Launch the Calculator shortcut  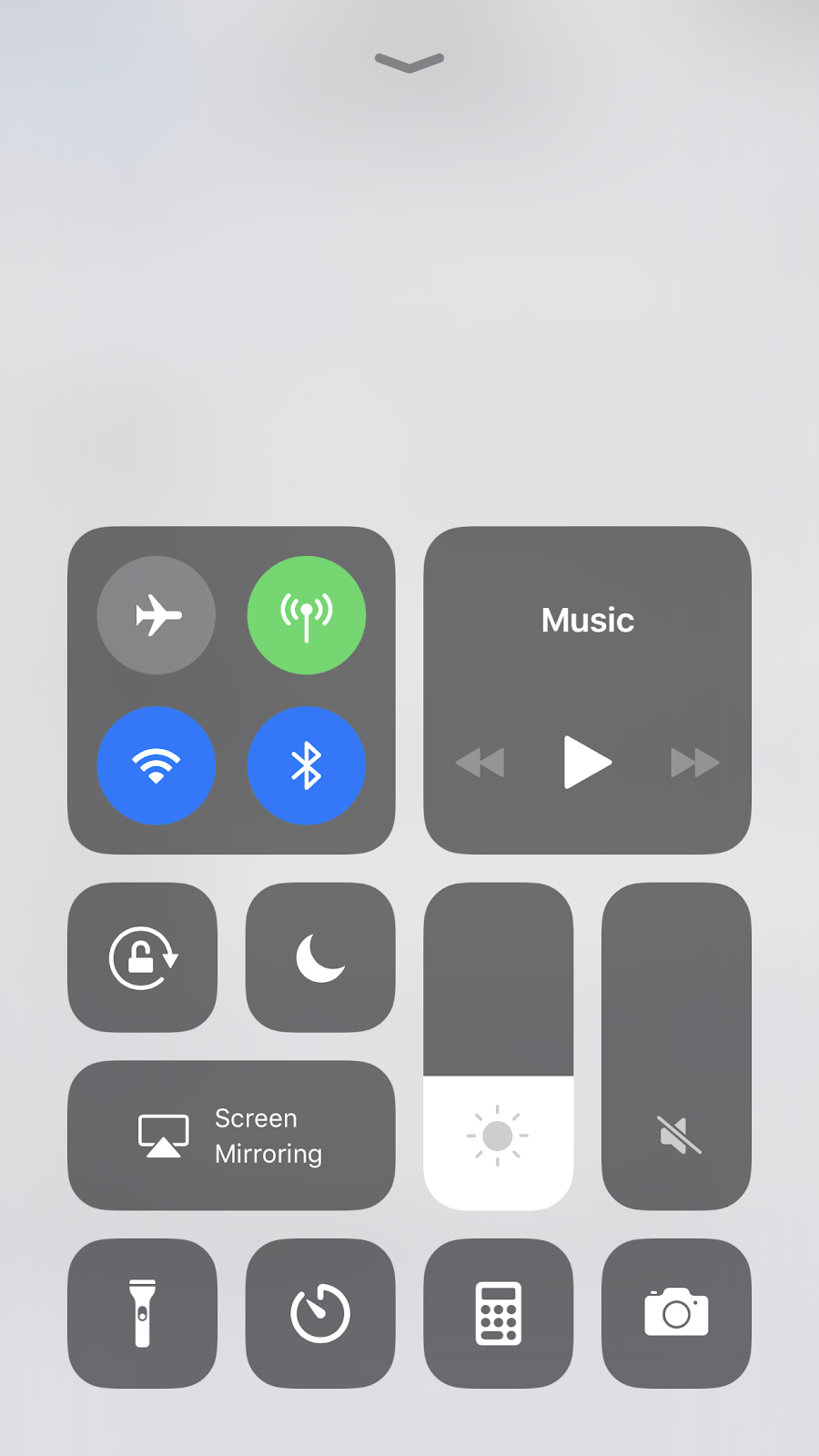(499, 1313)
